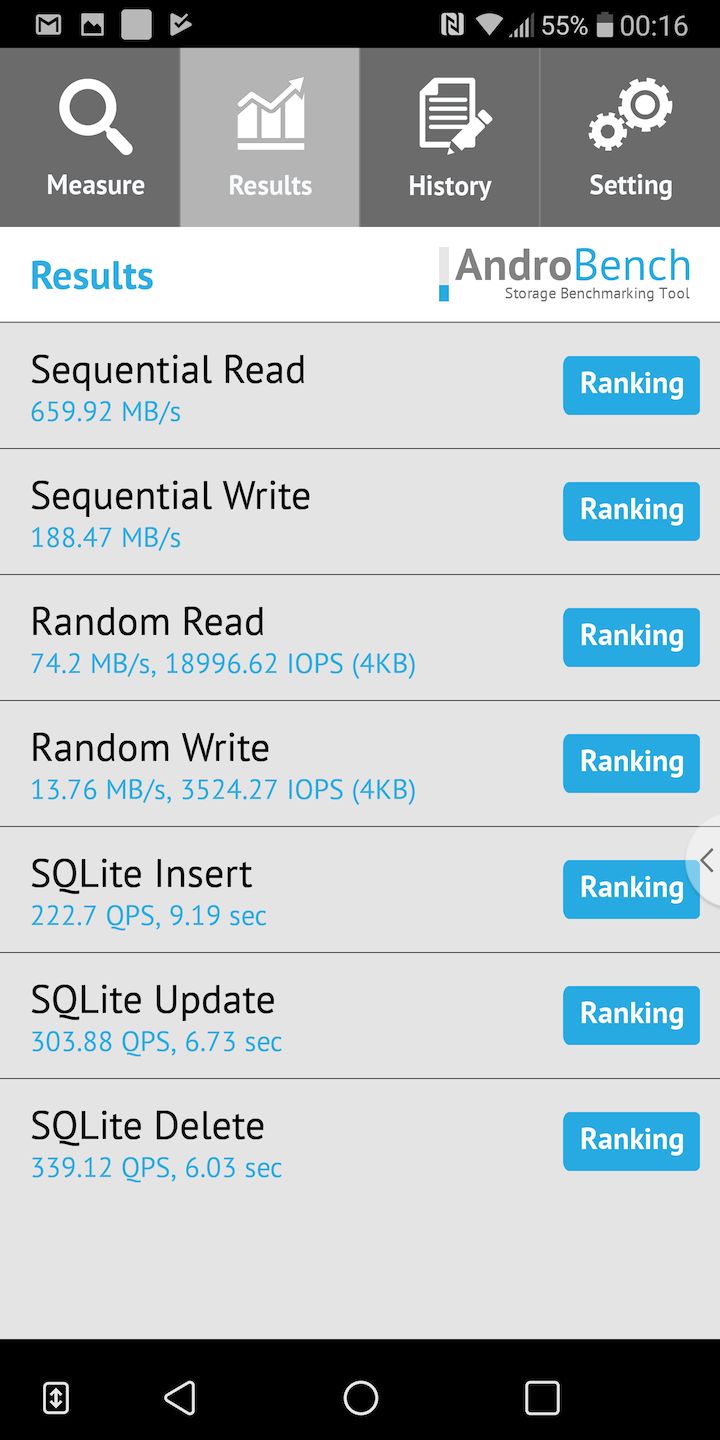See SQLite Delete Ranking
This screenshot has height=1440, width=720.
click(x=631, y=1141)
